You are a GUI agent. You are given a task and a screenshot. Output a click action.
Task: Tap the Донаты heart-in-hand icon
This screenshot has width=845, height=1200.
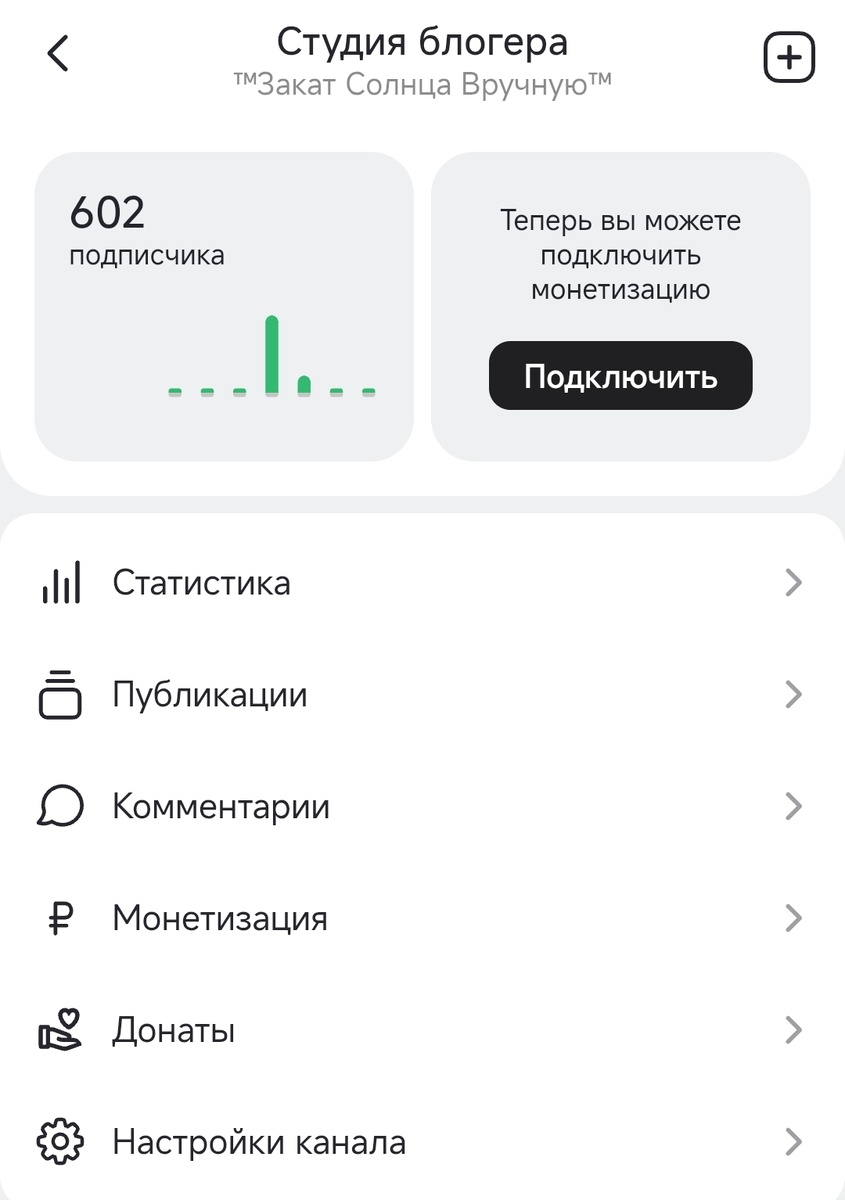coord(61,1029)
